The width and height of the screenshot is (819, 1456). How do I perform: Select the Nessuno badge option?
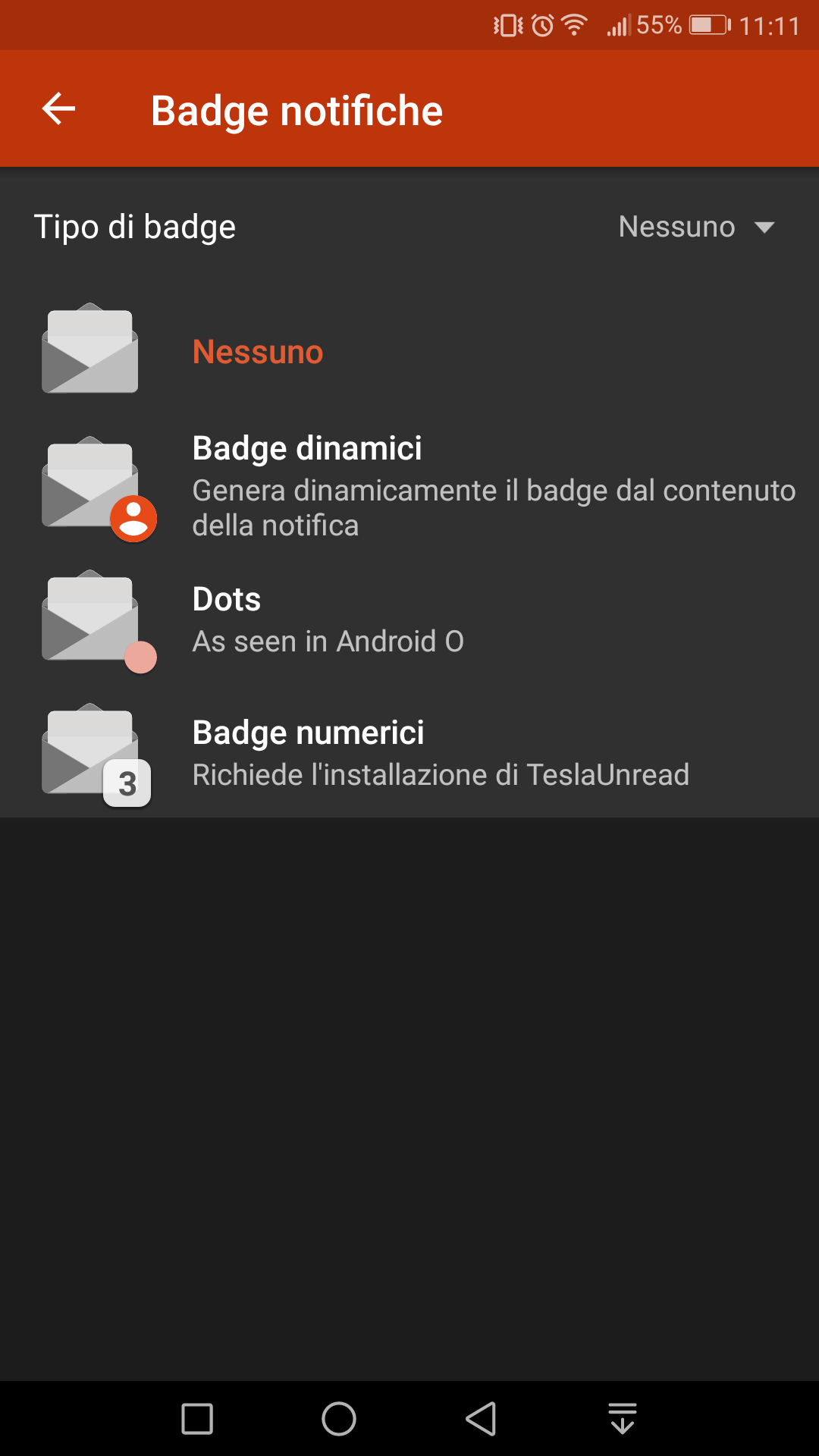[x=409, y=352]
